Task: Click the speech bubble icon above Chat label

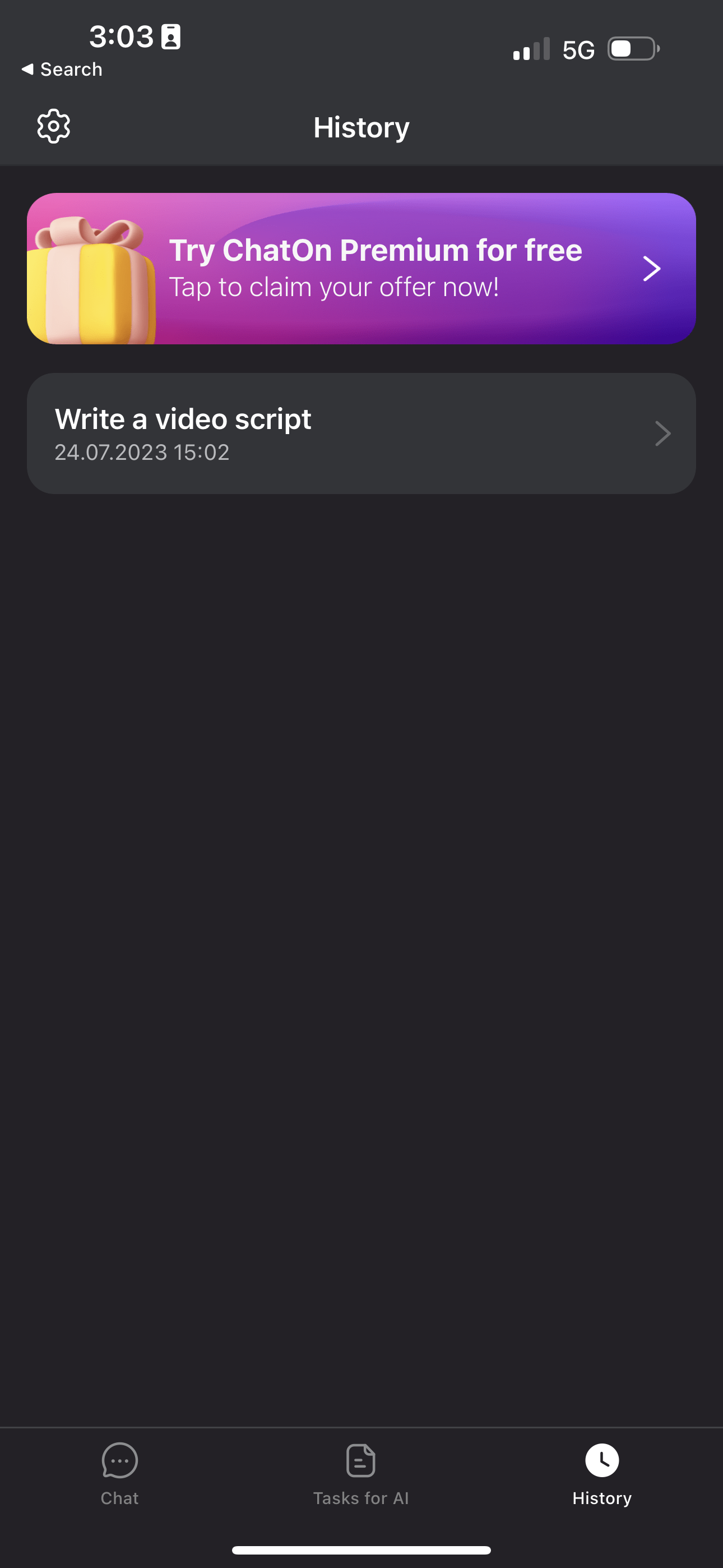Action: pyautogui.click(x=119, y=1460)
